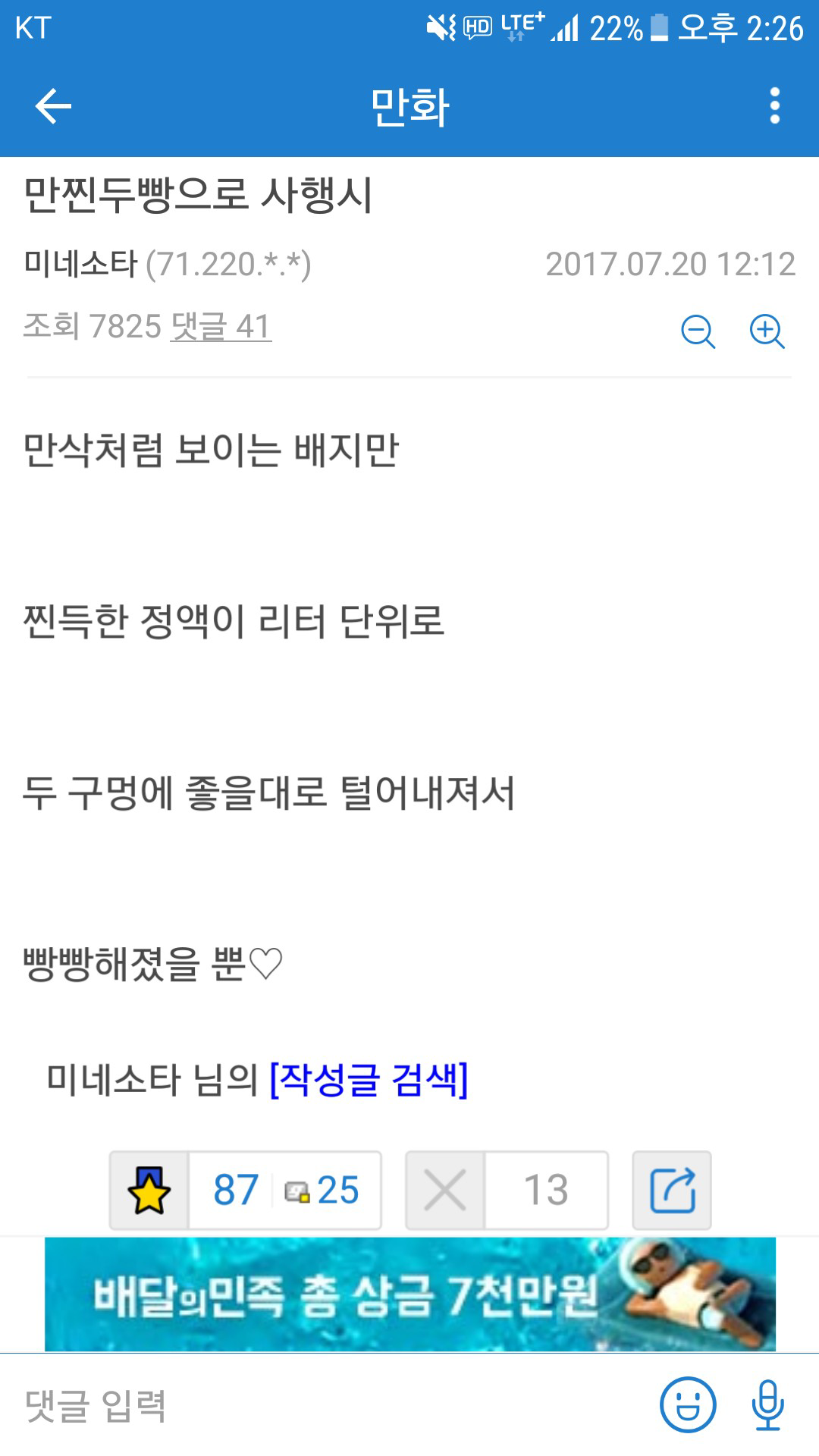Open the 배달의민족 ad banner

(410, 1294)
